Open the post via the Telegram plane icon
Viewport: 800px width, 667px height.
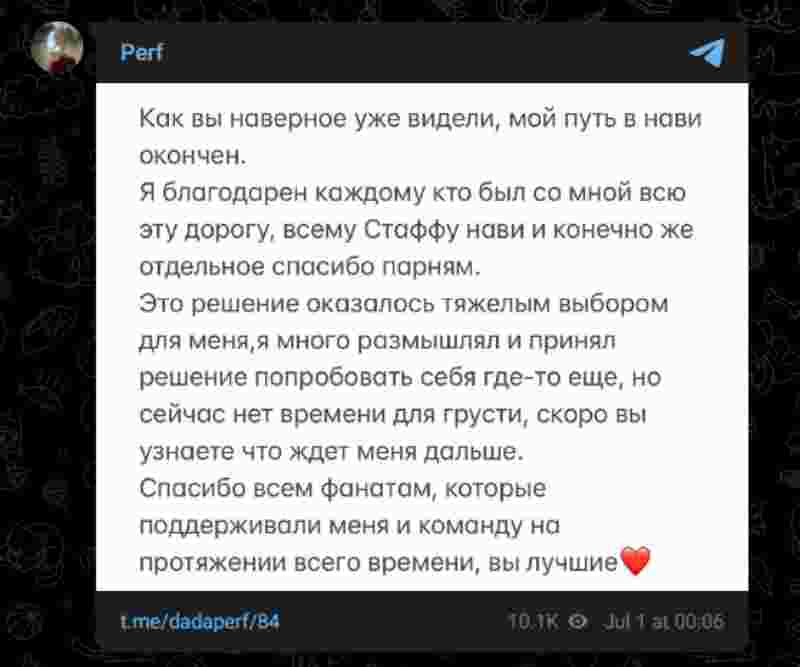tap(708, 52)
